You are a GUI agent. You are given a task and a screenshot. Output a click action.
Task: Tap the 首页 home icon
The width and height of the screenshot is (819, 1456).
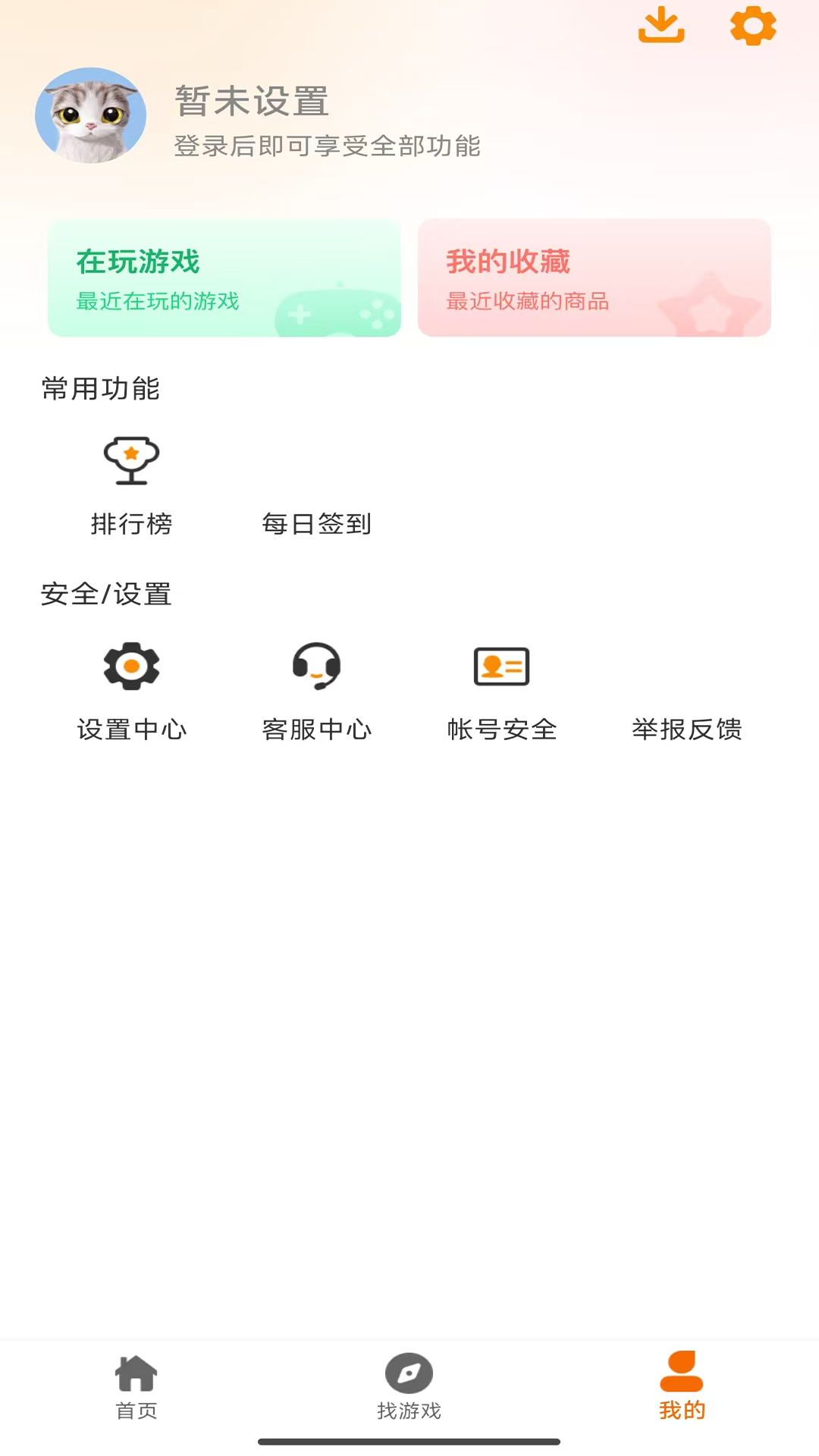[x=136, y=1373]
